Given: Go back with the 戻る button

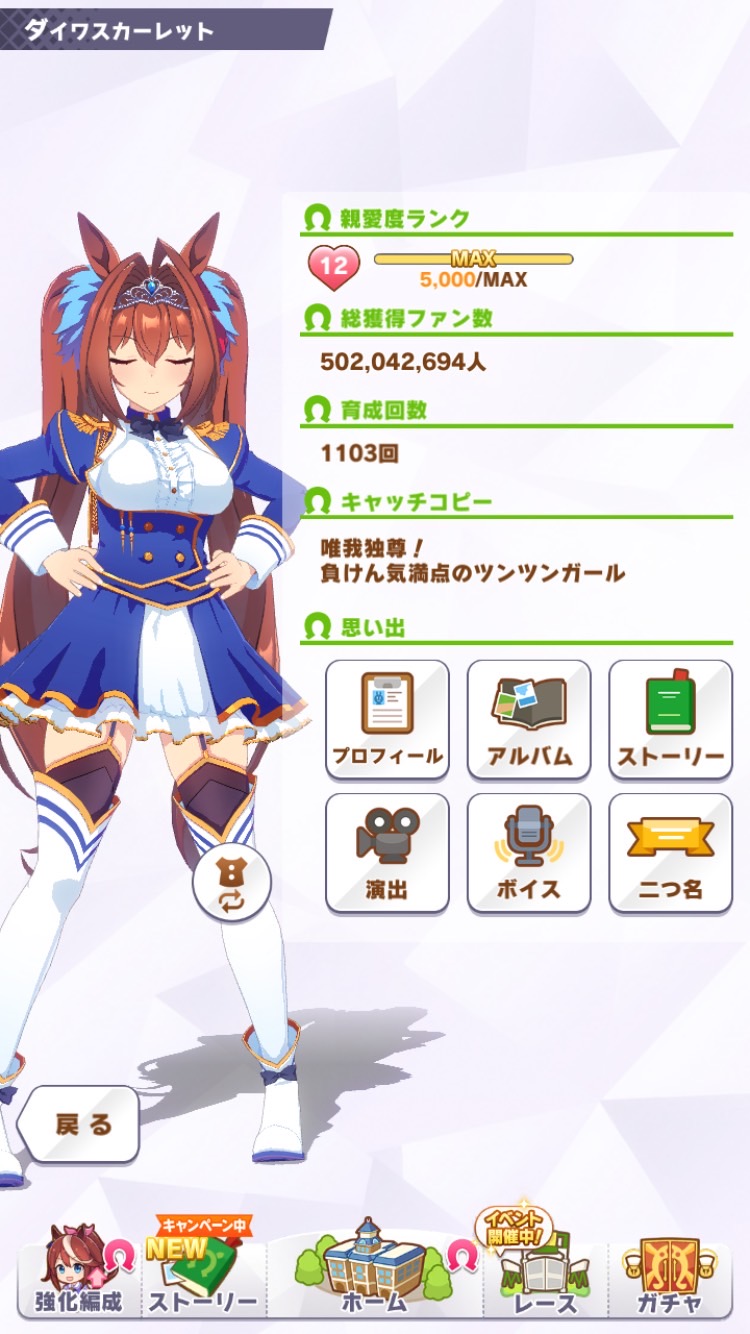Looking at the screenshot, I should click(82, 1124).
